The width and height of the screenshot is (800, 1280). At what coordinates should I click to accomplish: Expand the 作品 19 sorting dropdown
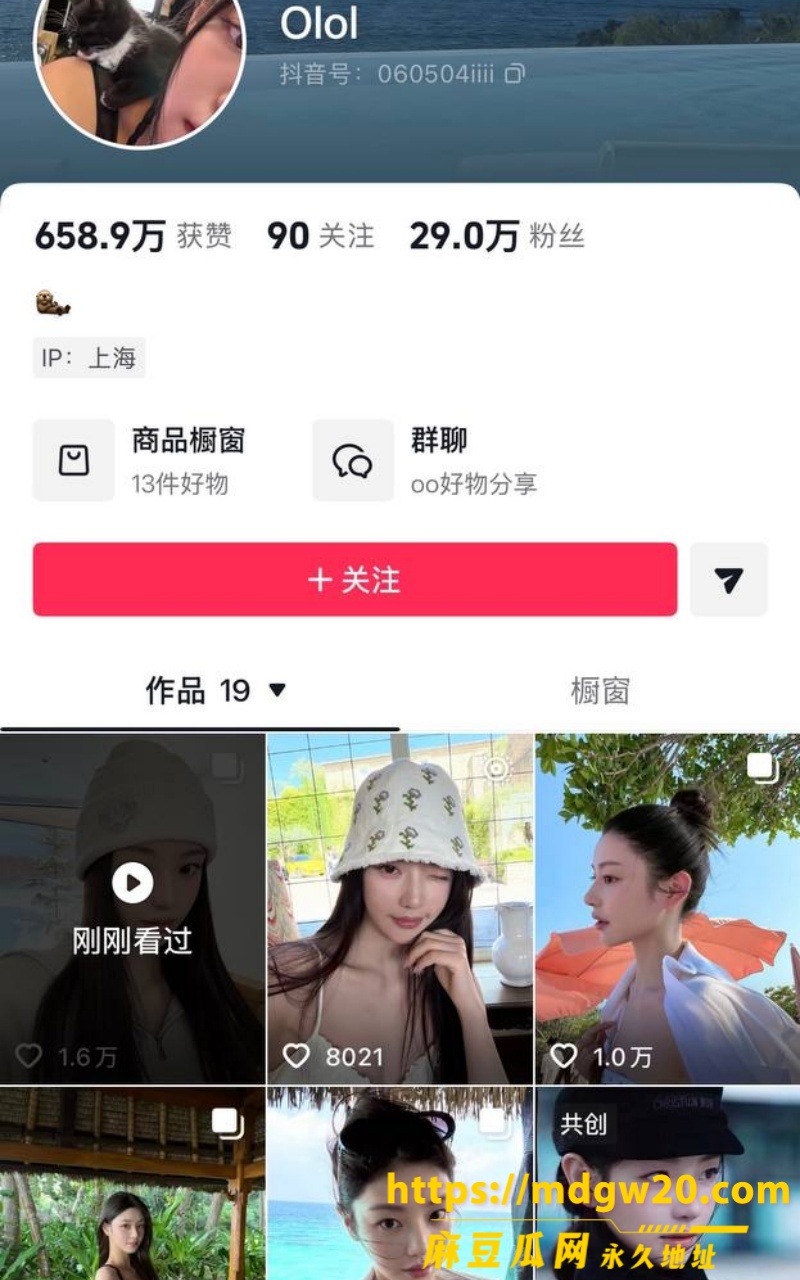[277, 690]
